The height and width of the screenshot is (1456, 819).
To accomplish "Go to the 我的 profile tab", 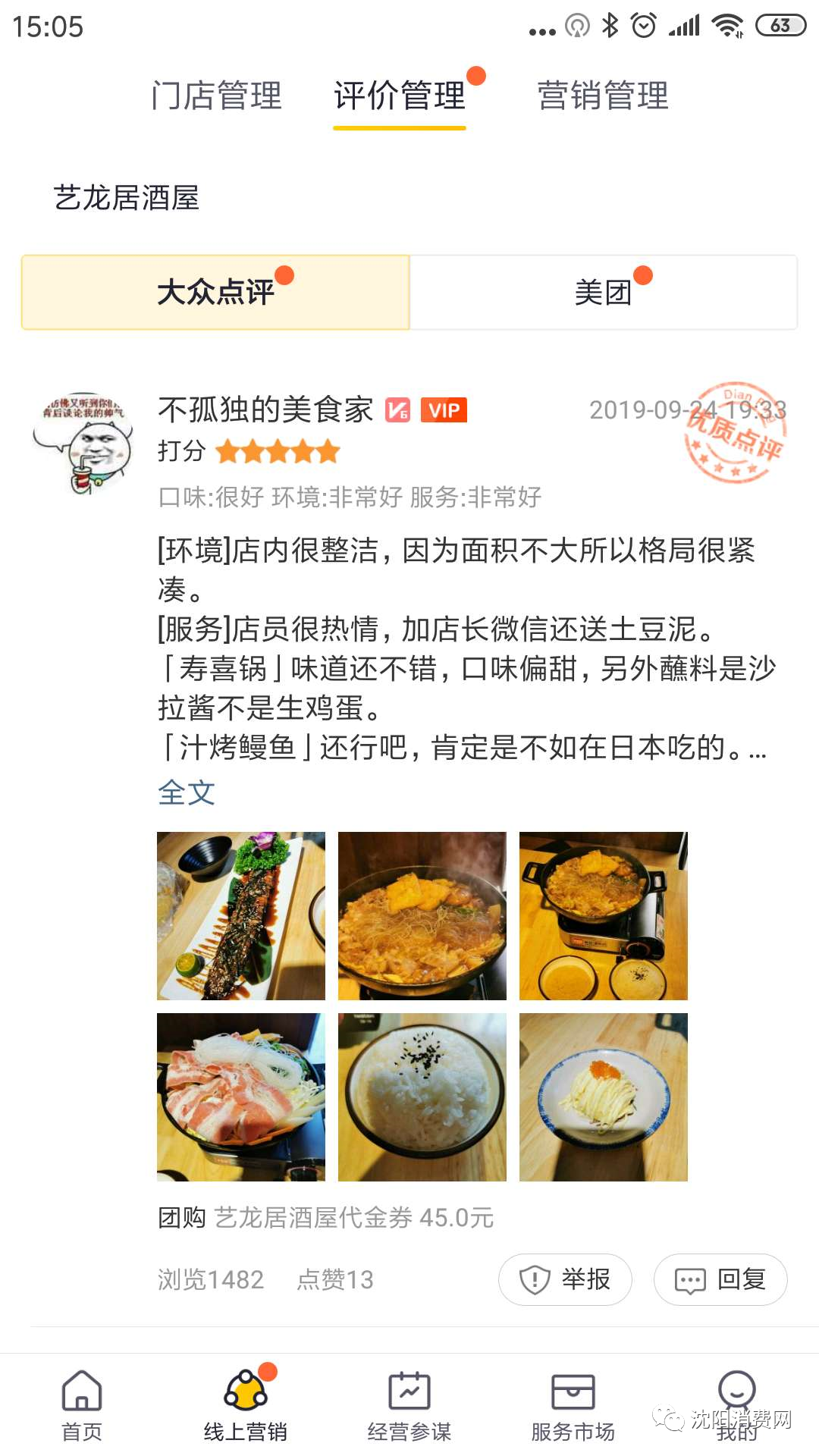I will (x=737, y=1405).
